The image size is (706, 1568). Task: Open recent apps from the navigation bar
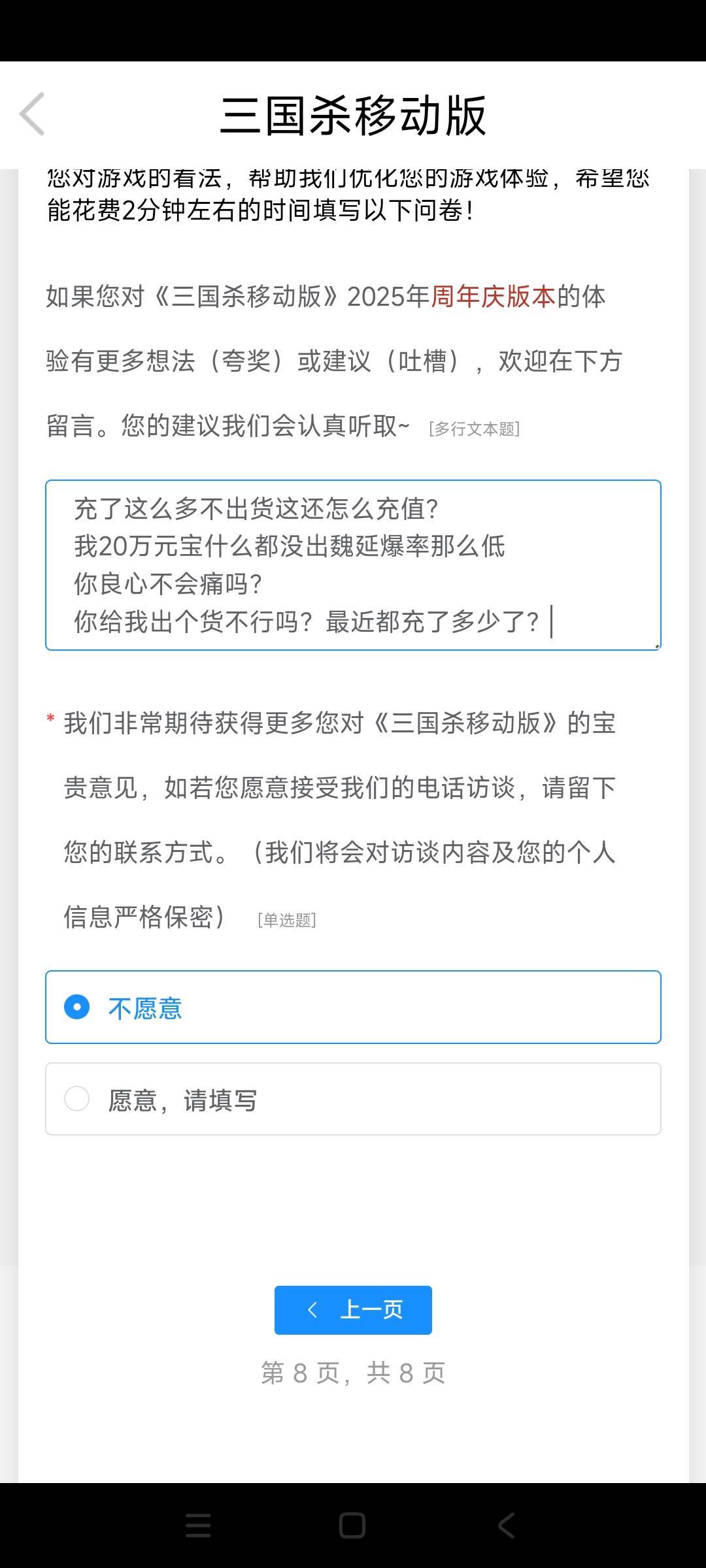tap(198, 1526)
